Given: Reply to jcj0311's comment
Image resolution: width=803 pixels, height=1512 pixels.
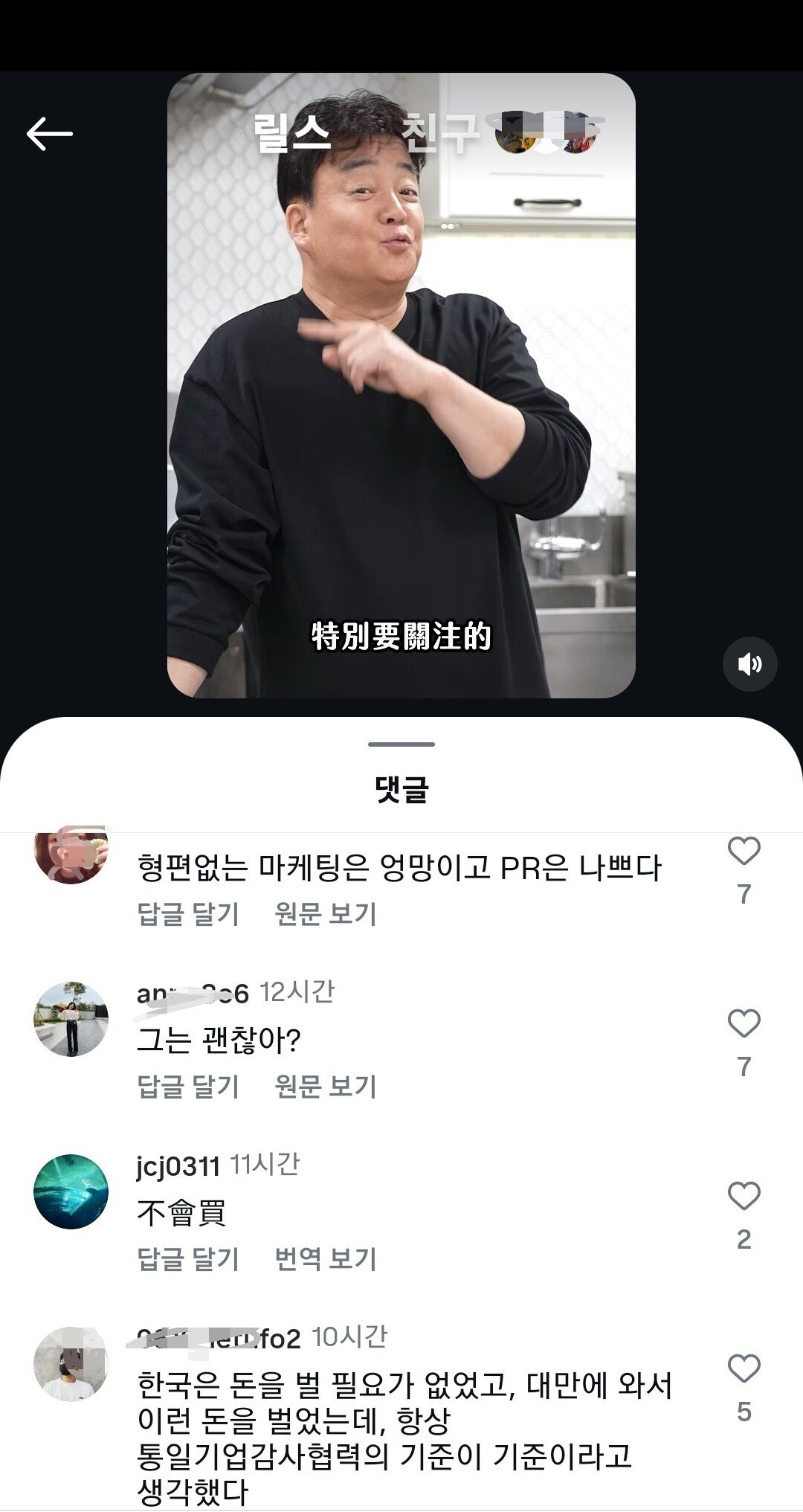Looking at the screenshot, I should [x=188, y=1259].
